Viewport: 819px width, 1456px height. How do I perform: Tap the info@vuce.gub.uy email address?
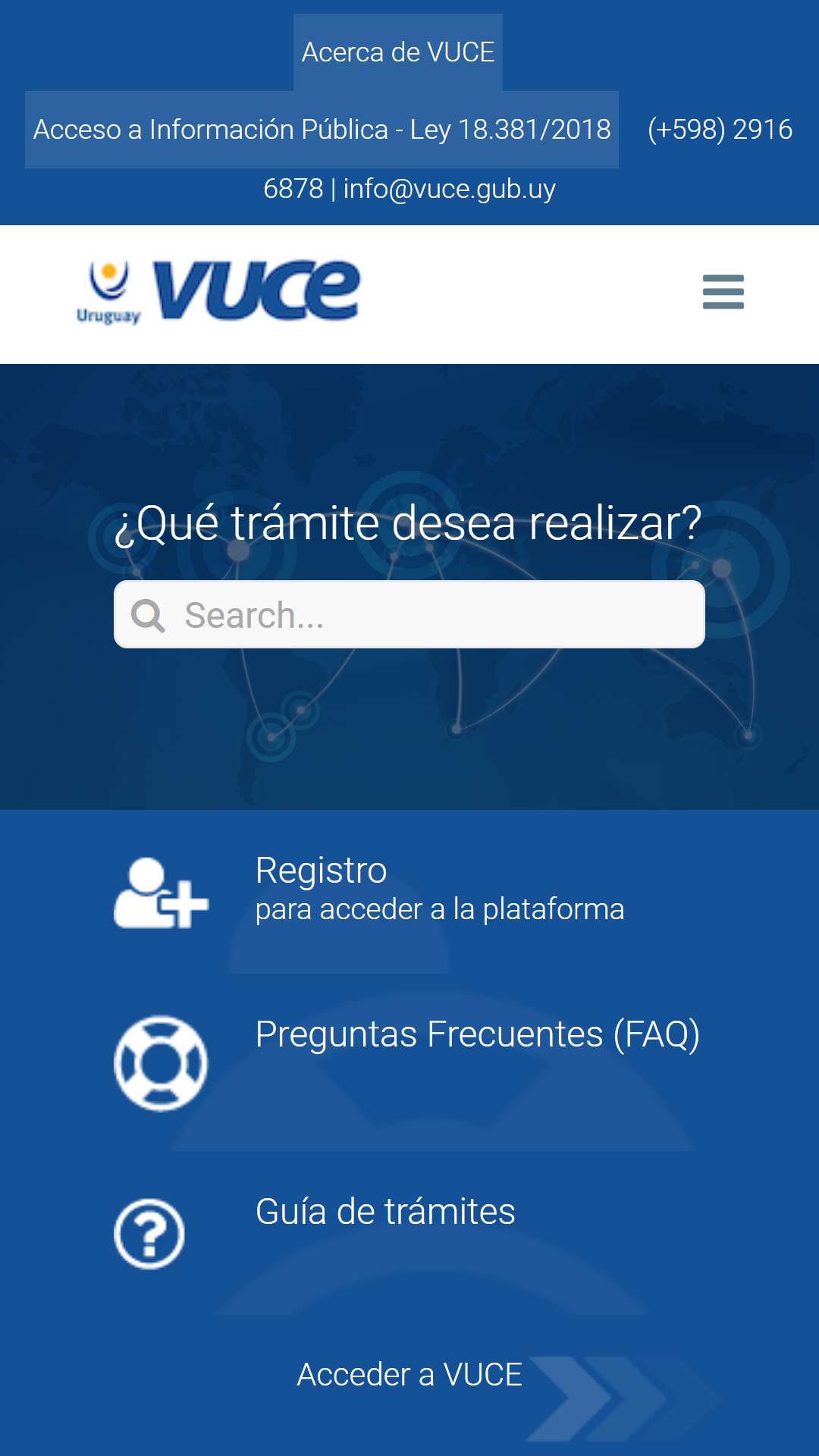450,189
